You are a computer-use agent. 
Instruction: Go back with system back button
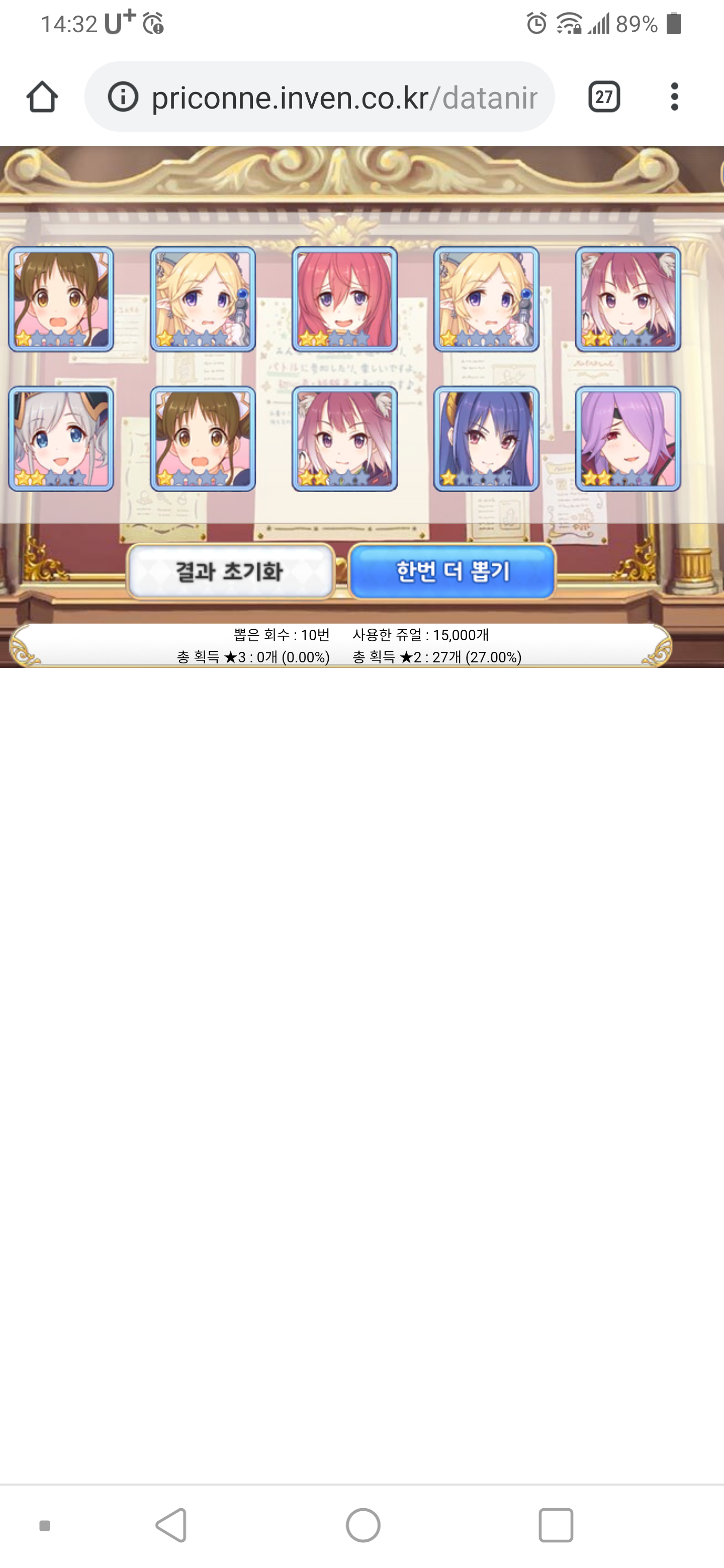(x=171, y=1525)
